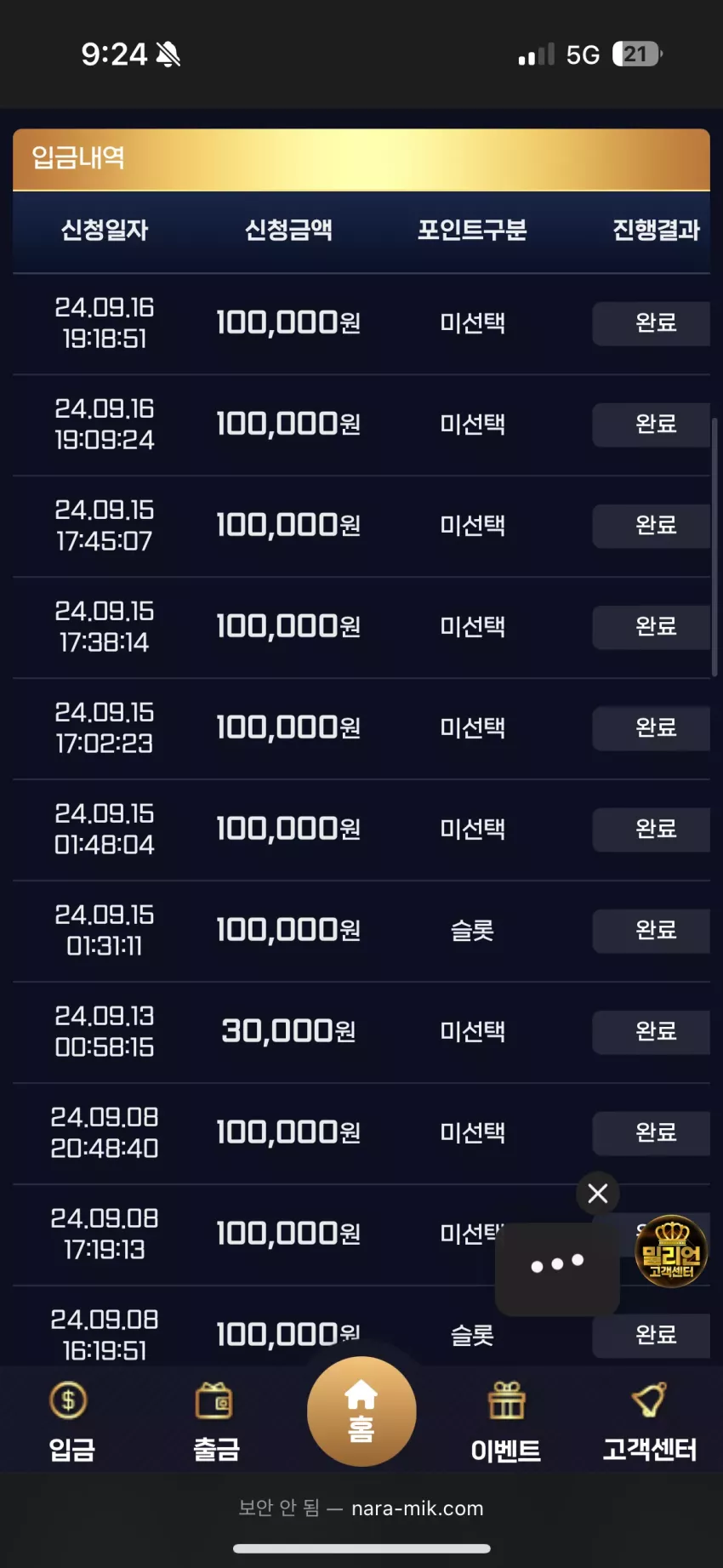Tap 완료 button for 24.09.08 20:48:40 entry
The width and height of the screenshot is (723, 1568).
pyautogui.click(x=652, y=1133)
